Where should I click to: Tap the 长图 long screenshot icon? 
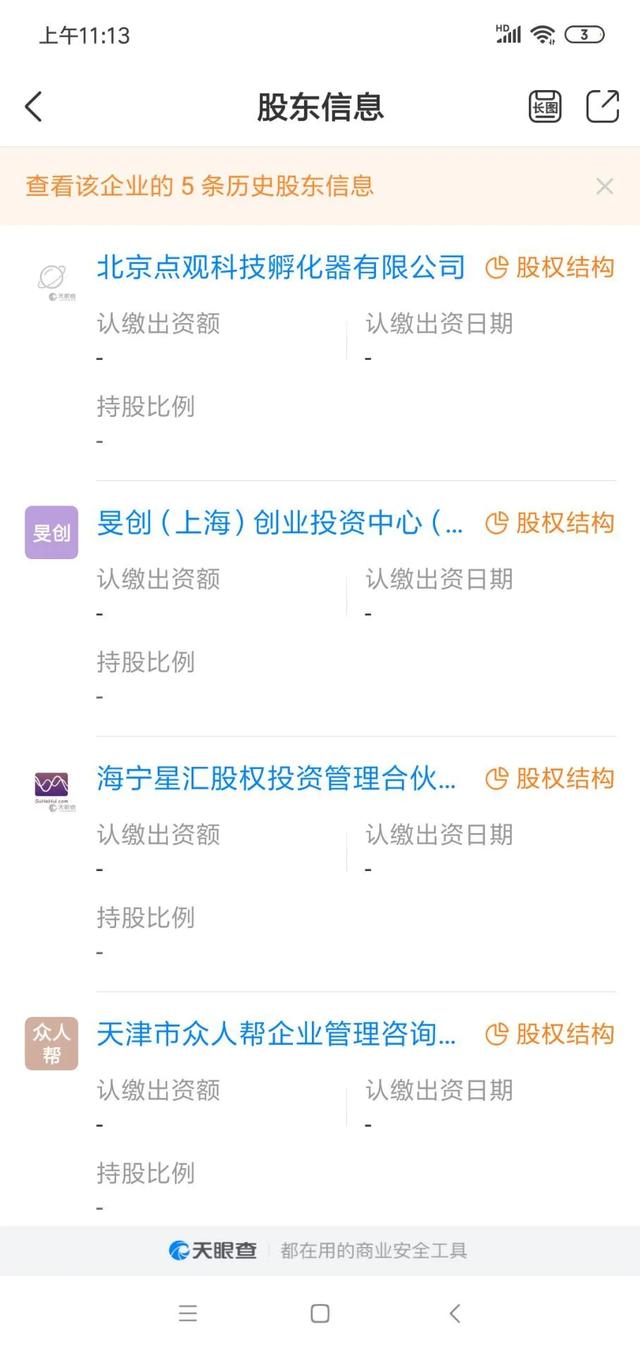point(545,107)
